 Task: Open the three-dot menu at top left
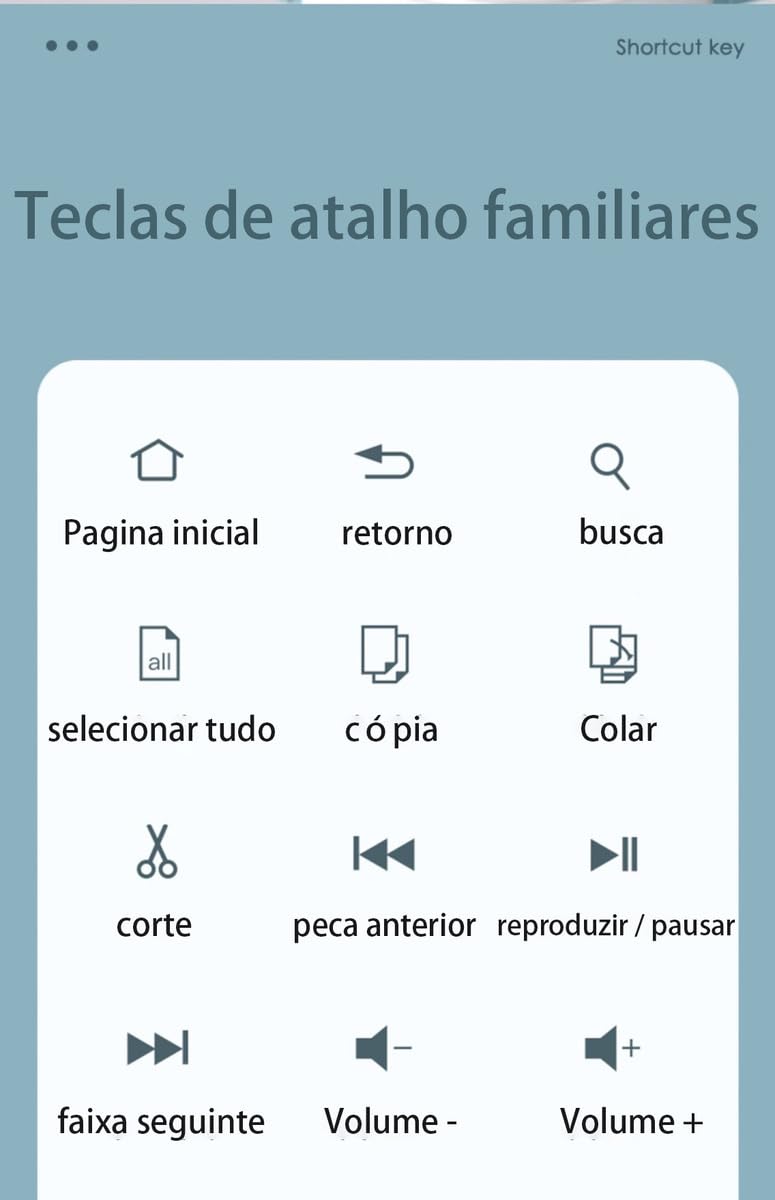click(x=72, y=45)
